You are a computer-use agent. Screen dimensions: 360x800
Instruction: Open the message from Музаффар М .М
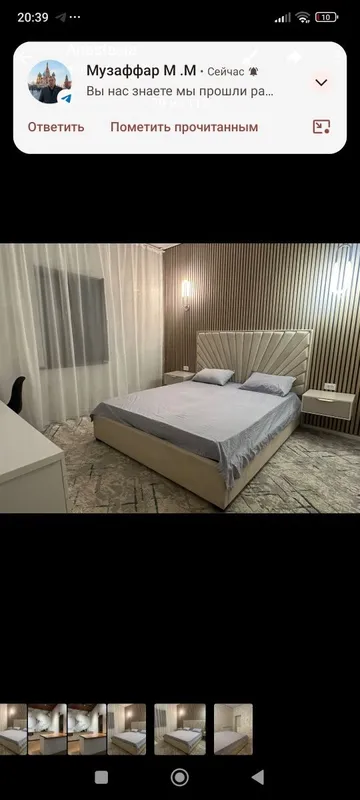pyautogui.click(x=180, y=81)
